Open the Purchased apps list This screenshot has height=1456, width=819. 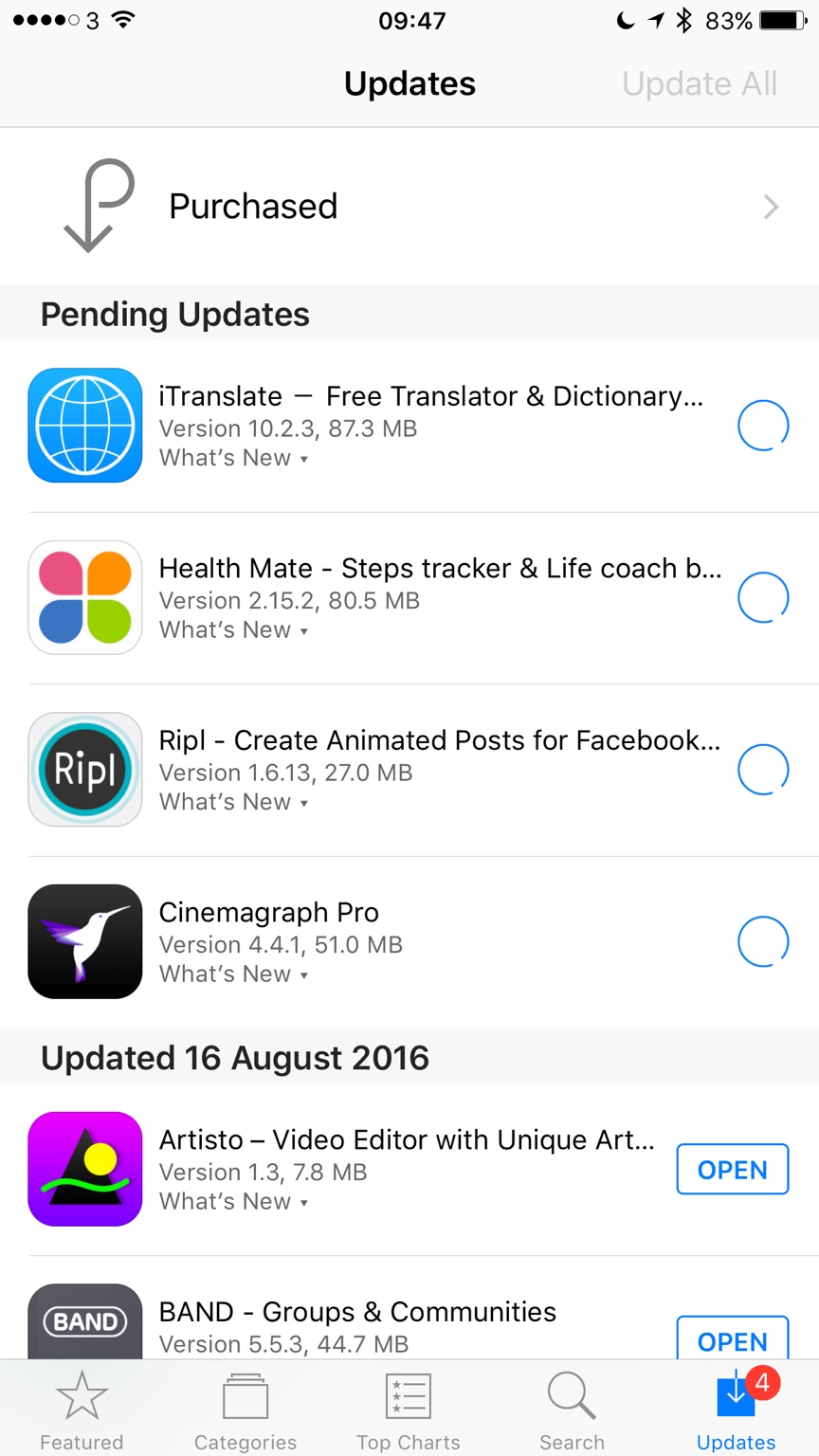click(x=409, y=207)
